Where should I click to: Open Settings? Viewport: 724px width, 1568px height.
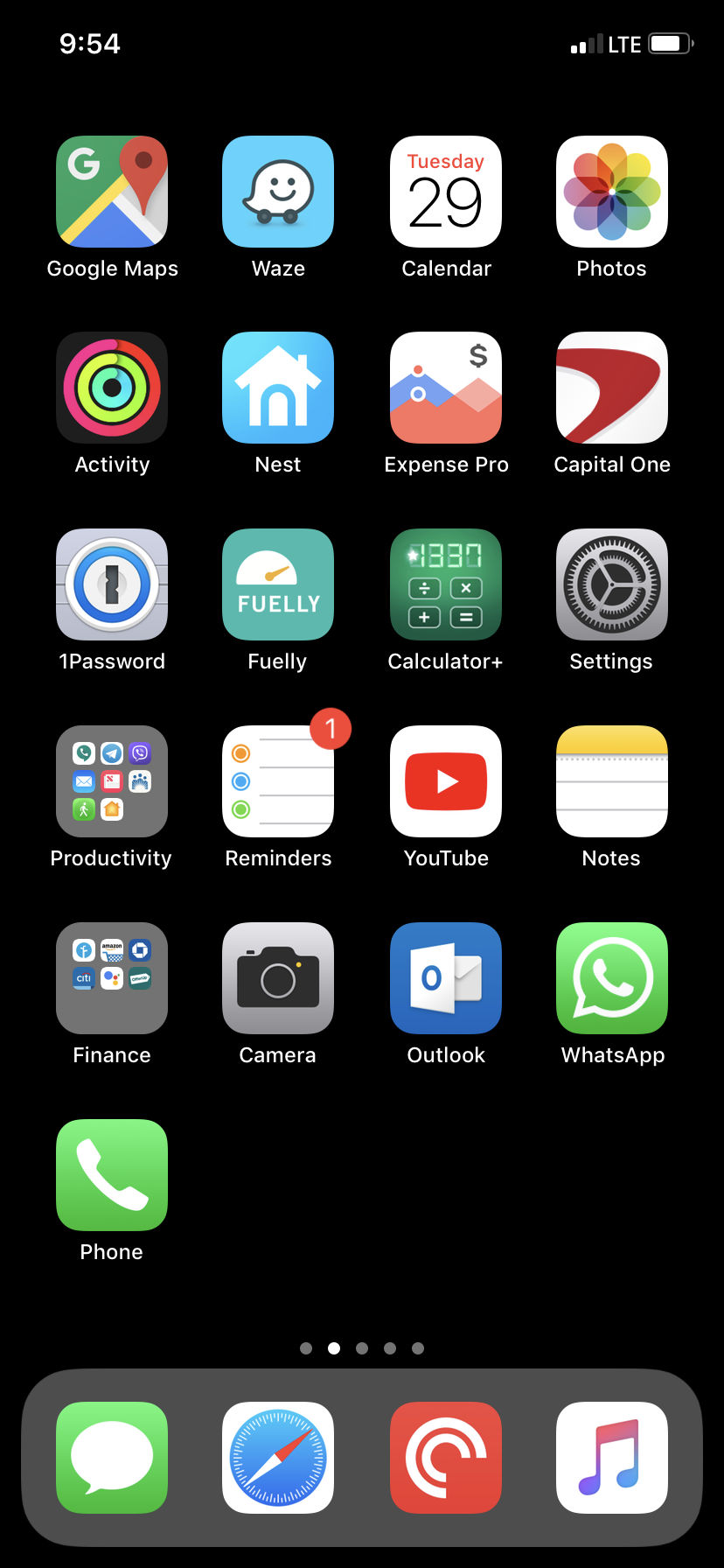click(612, 584)
